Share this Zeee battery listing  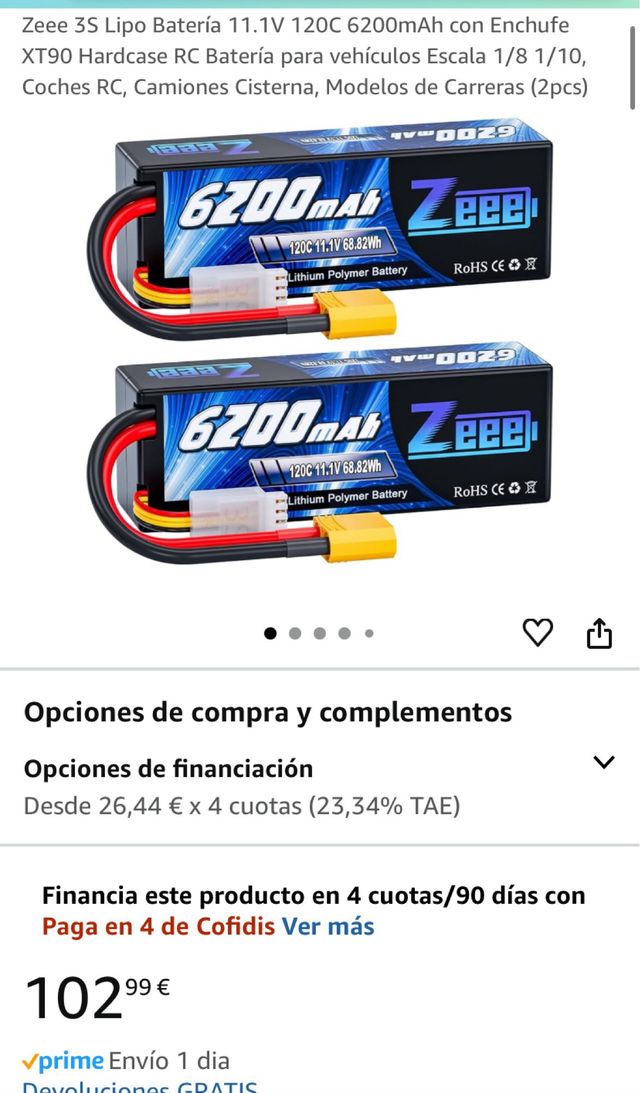click(x=599, y=633)
